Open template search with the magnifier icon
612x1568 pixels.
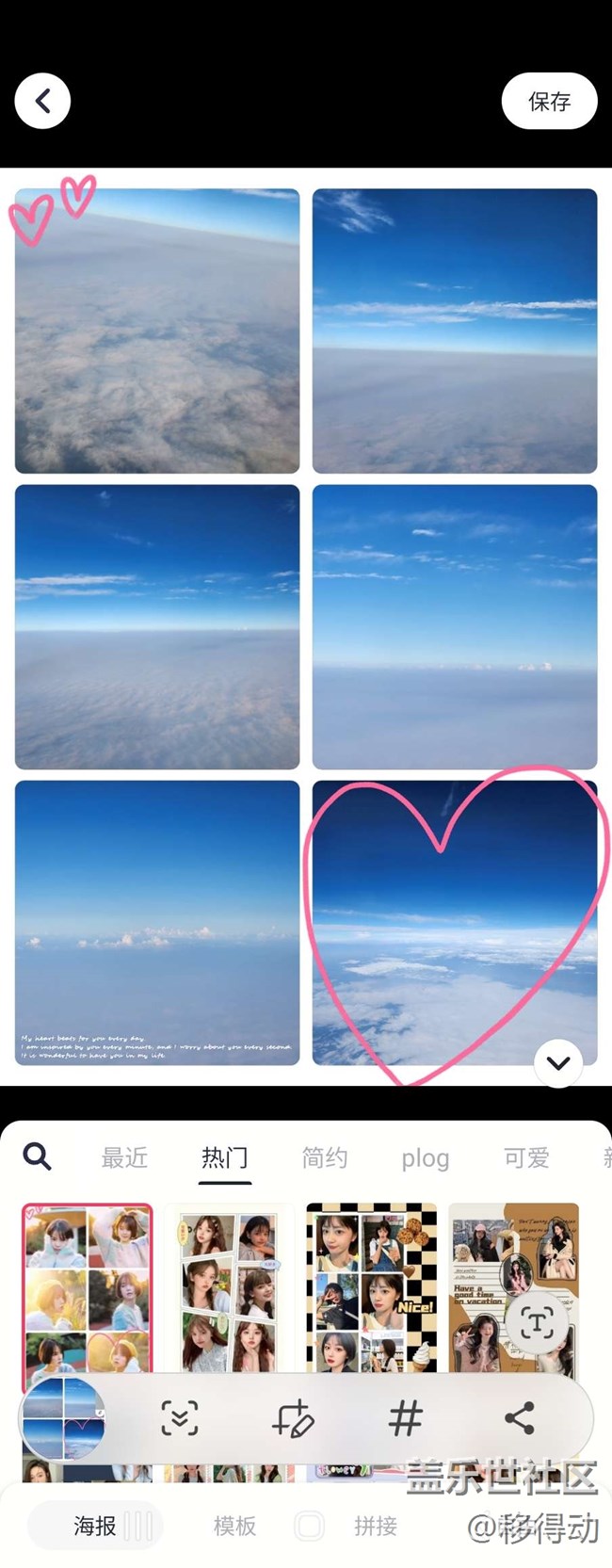[x=37, y=1156]
